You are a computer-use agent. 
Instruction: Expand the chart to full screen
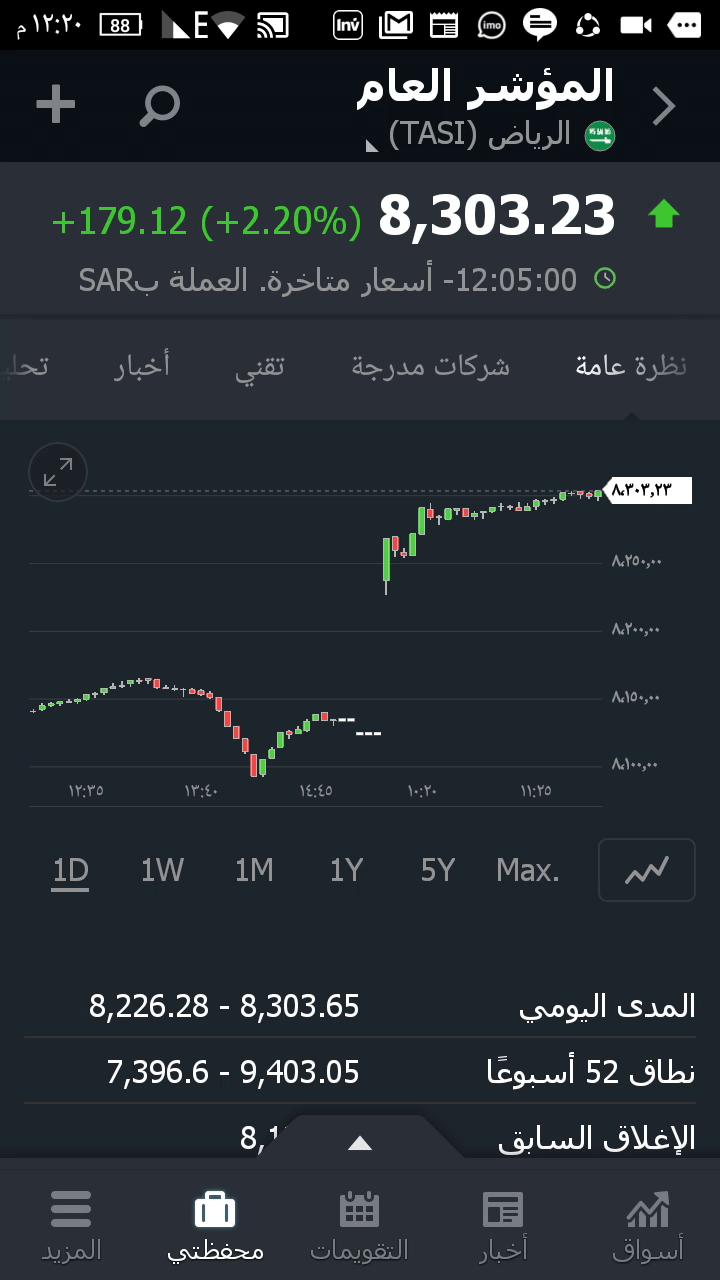[x=58, y=472]
